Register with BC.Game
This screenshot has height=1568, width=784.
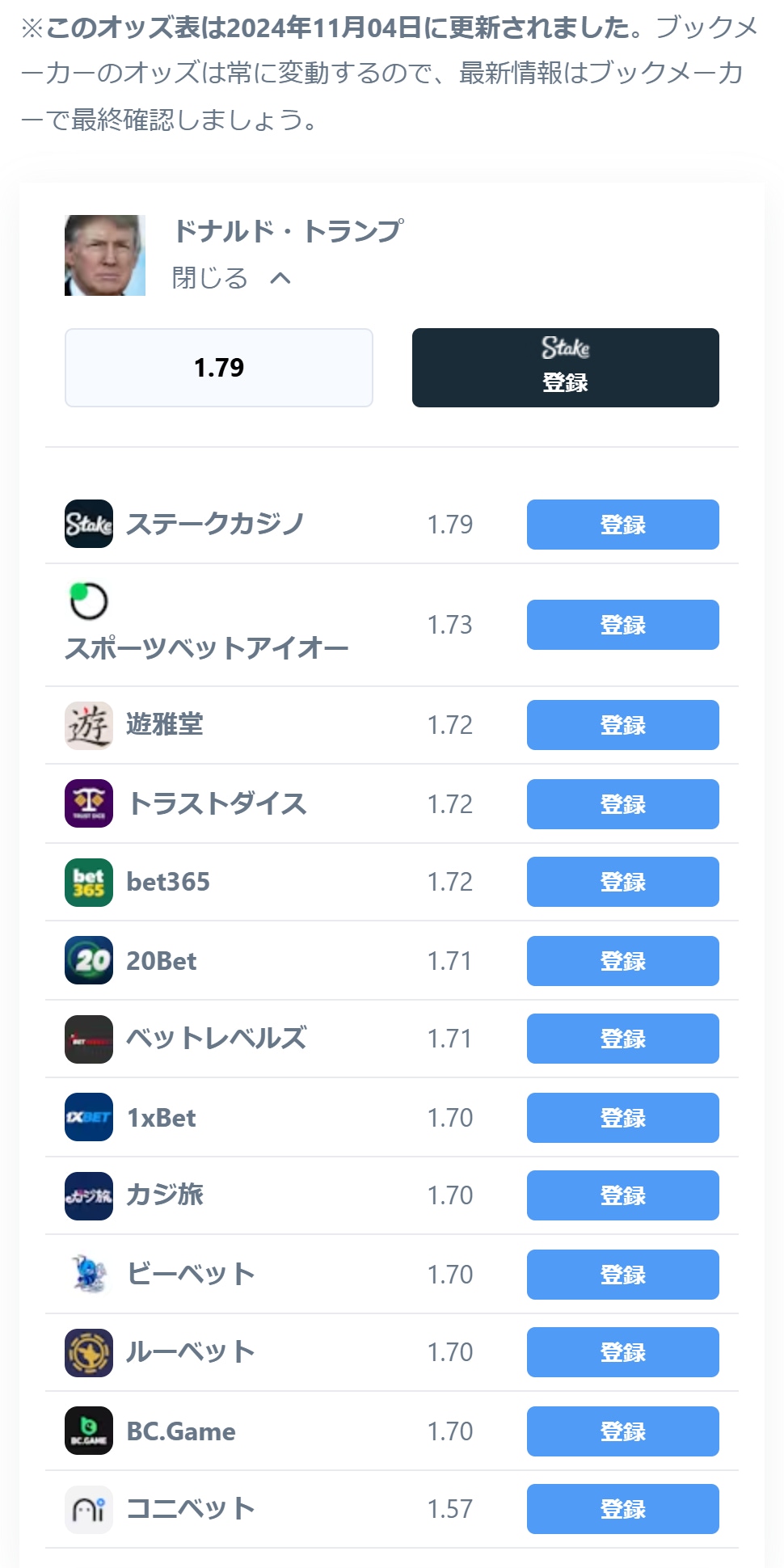point(622,1431)
